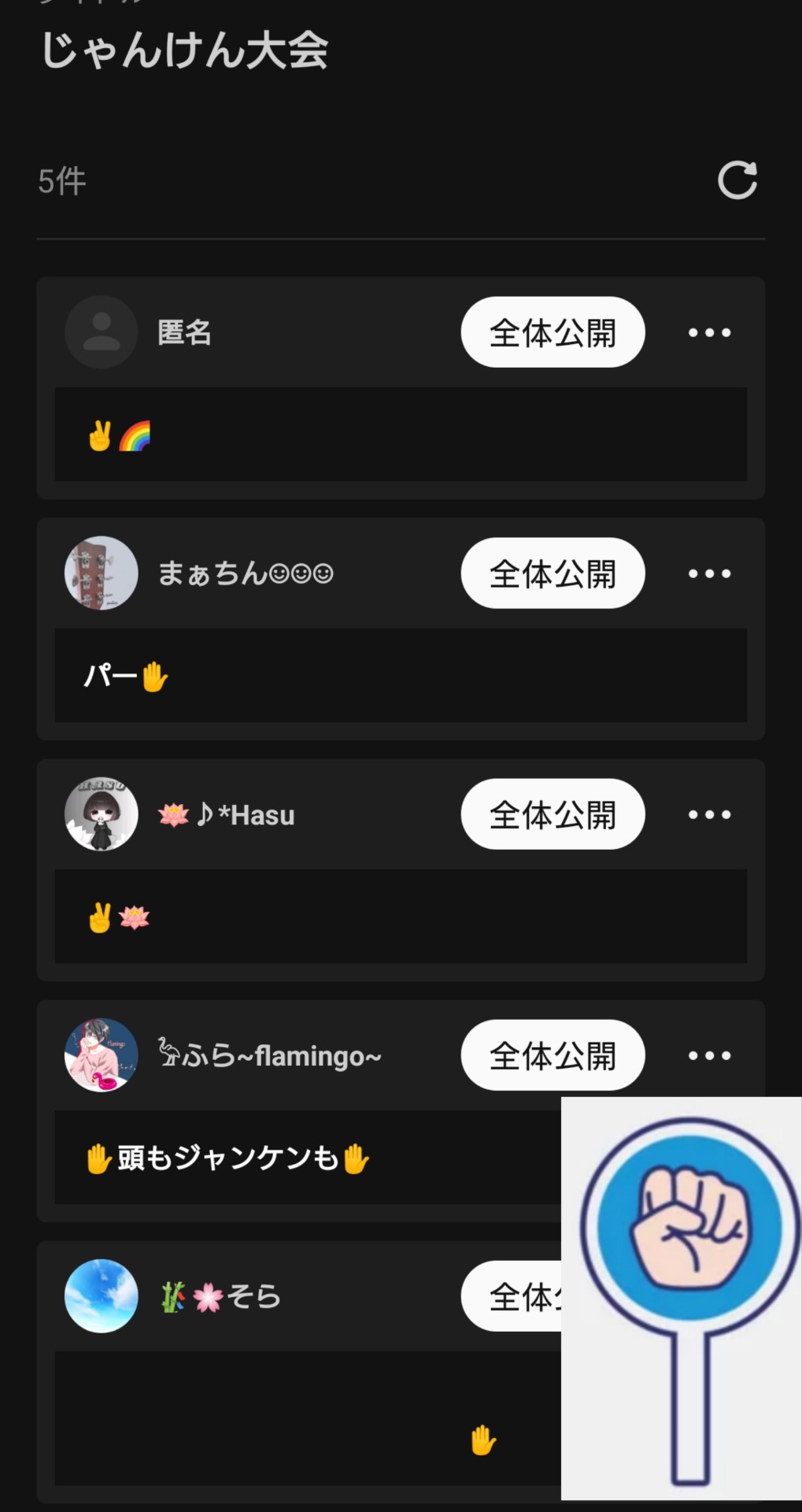Viewport: 802px width, 1512px height.
Task: View ふら~flamingo~'s profile picture
Action: pos(102,1055)
